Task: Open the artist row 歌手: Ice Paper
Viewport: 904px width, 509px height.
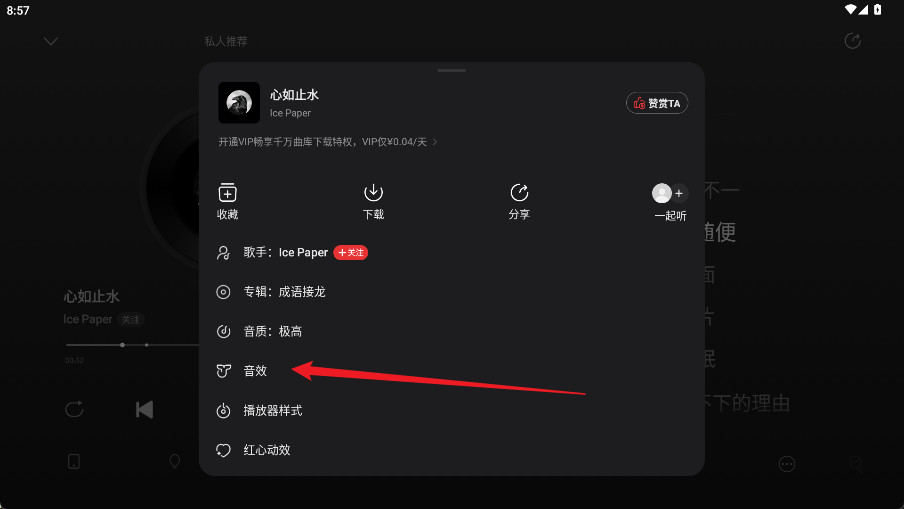Action: click(285, 253)
